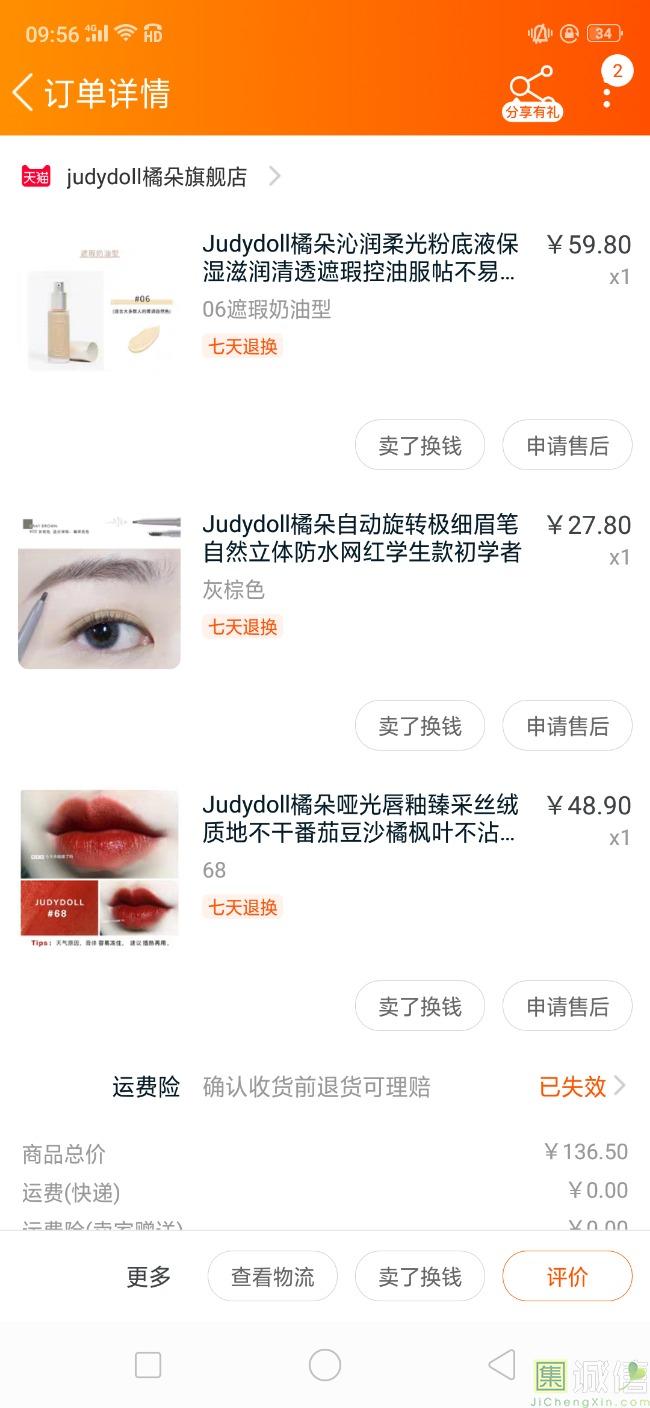This screenshot has height=1408, width=650.
Task: Tap 更多 in the bottom bar
Action: coord(149,1277)
